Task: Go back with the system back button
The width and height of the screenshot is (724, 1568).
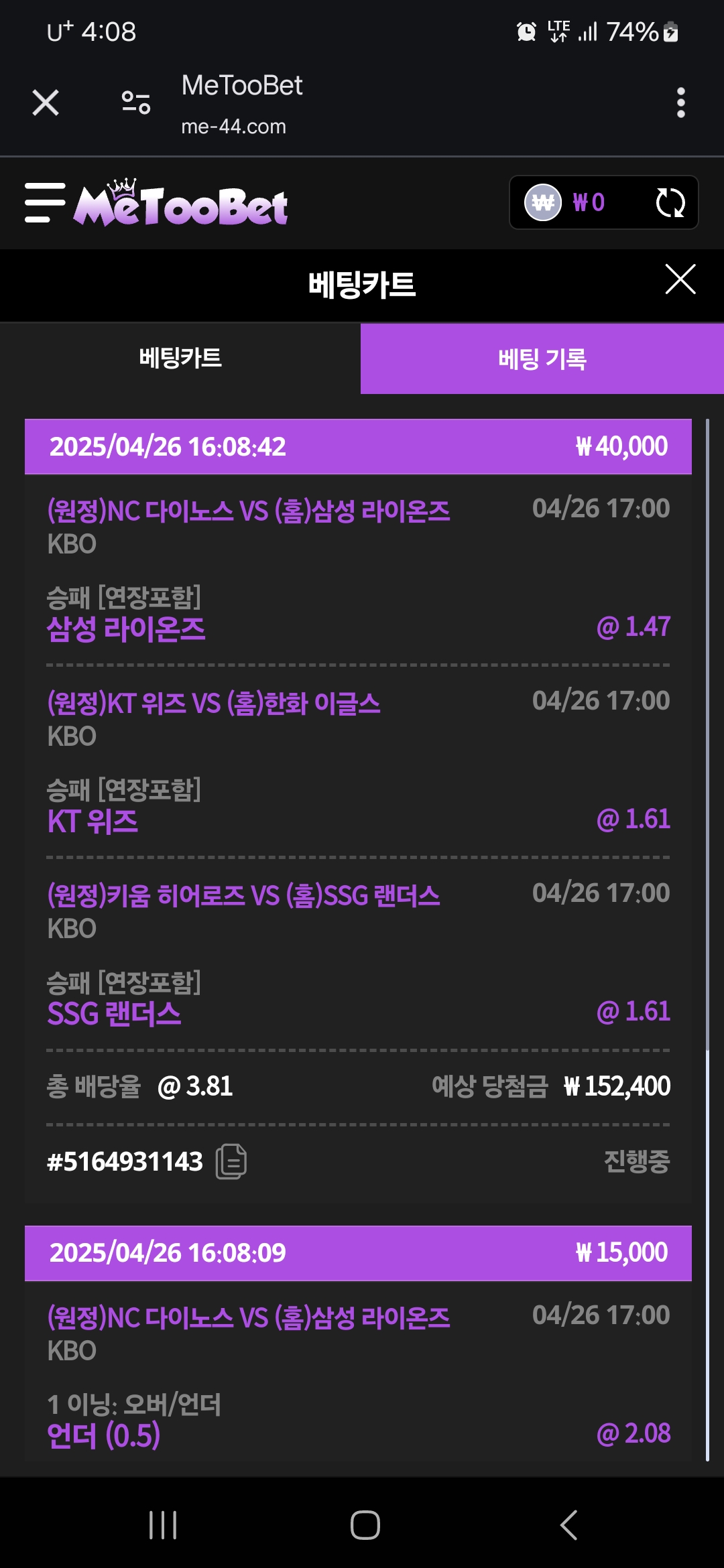Action: (568, 1525)
